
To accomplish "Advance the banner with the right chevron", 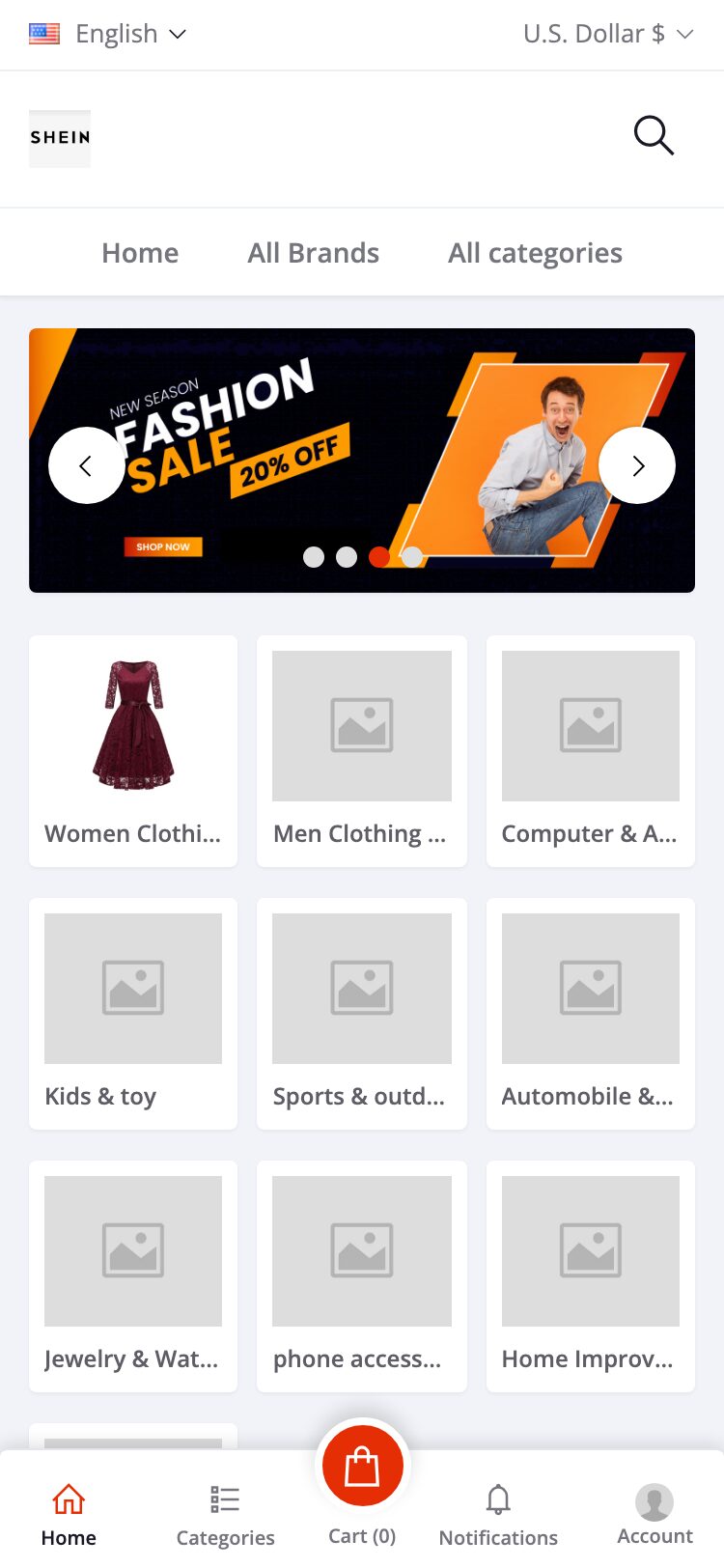I will pos(637,464).
